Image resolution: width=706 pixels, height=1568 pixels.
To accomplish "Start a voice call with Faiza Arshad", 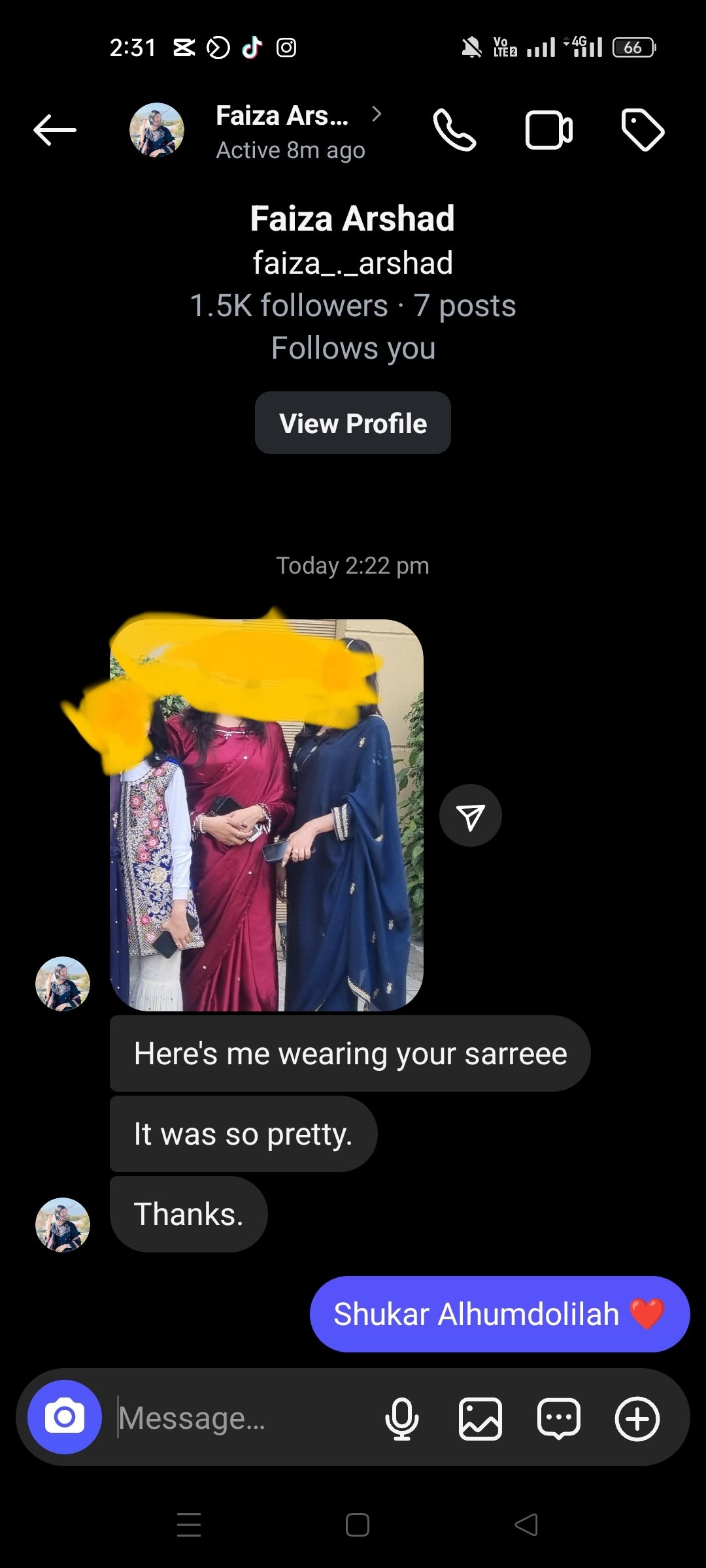I will [454, 131].
